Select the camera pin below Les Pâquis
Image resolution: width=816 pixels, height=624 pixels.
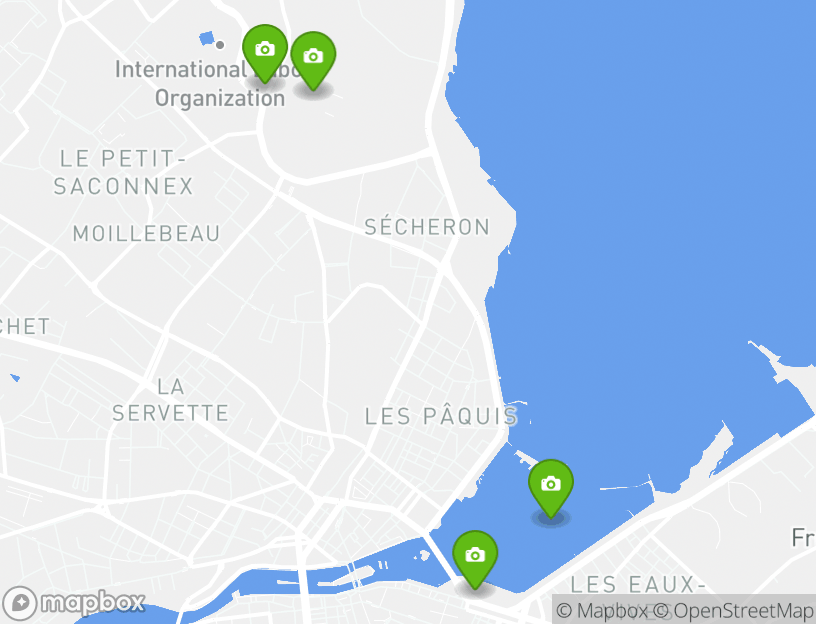coord(550,486)
